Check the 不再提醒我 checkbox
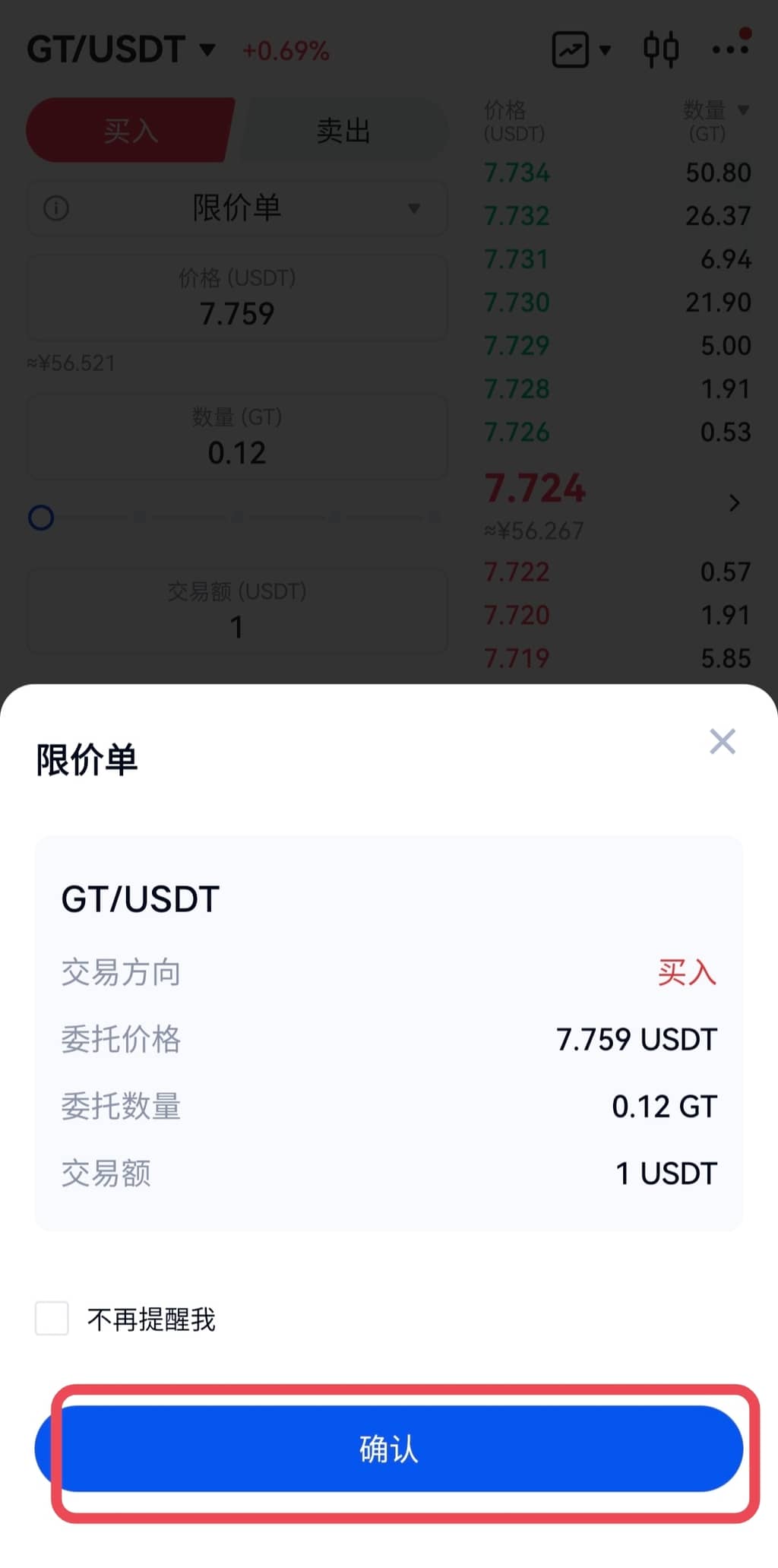The height and width of the screenshot is (1568, 778). 52,1319
